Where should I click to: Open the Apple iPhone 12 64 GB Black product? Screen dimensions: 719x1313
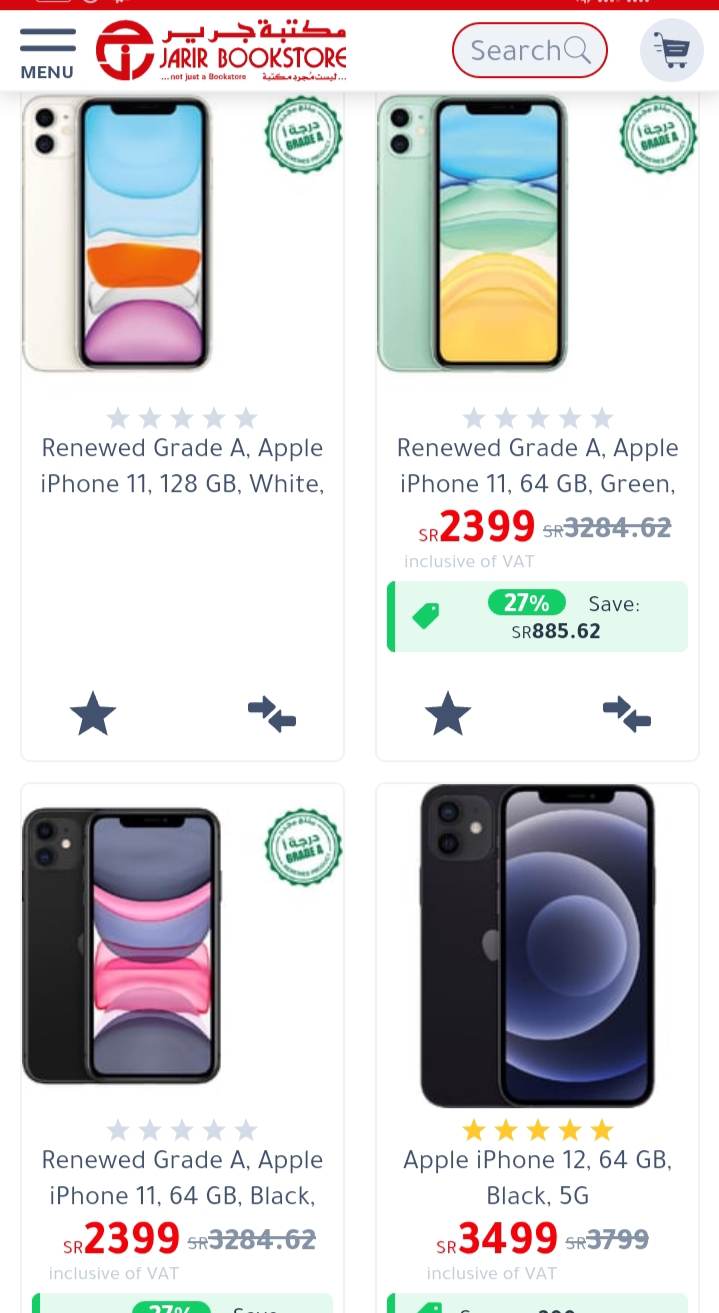538,1178
